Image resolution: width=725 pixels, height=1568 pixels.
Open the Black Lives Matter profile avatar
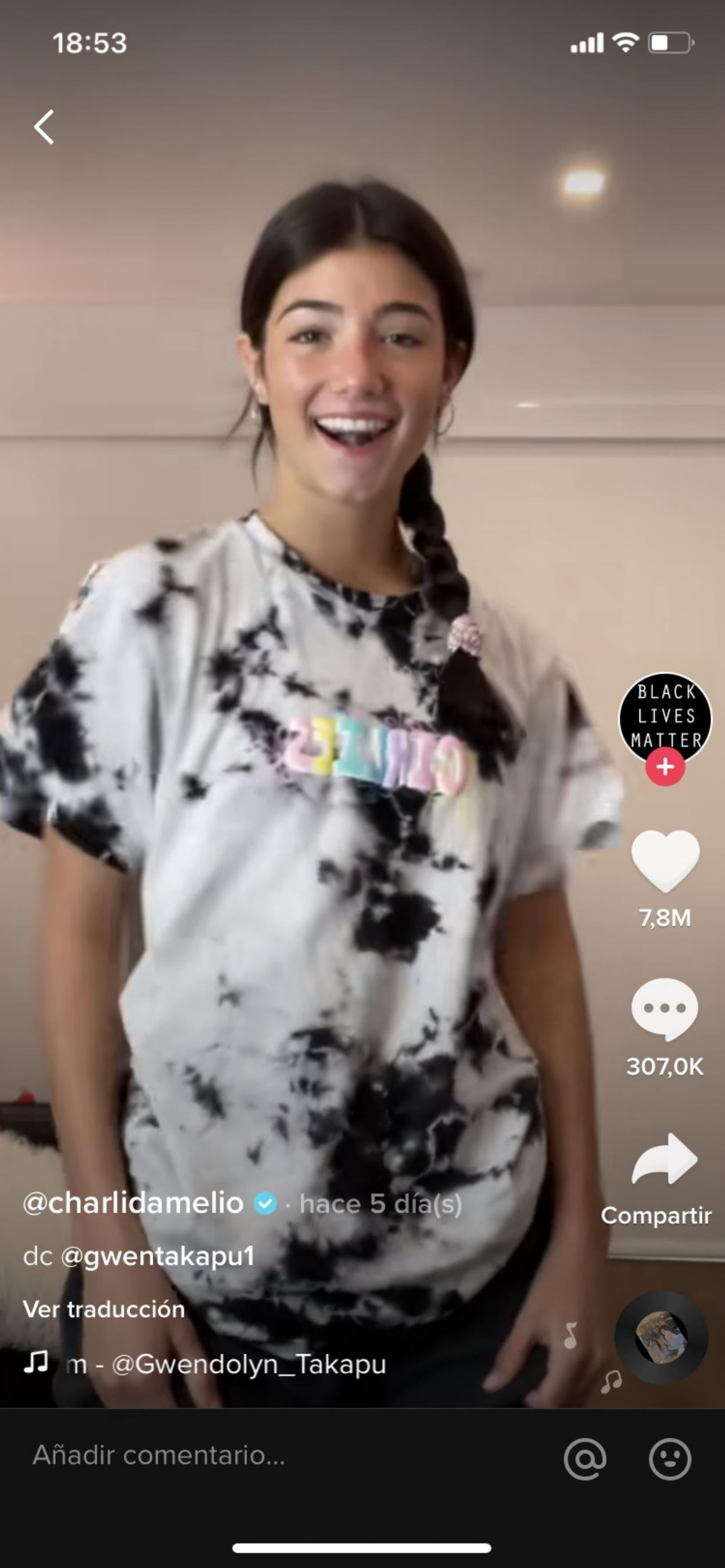(665, 717)
